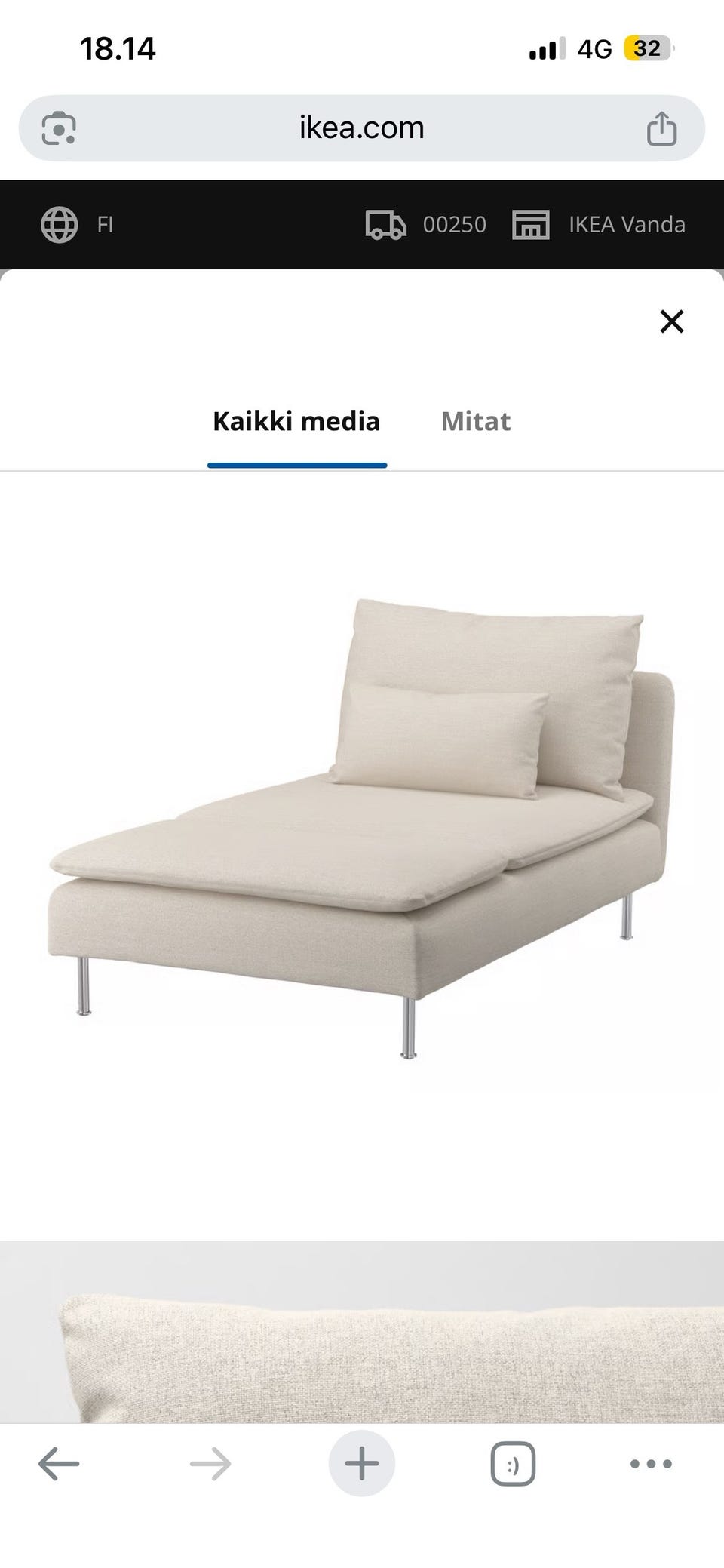The height and width of the screenshot is (1568, 724).
Task: Select the Kaikki media tab
Action: coord(296,421)
